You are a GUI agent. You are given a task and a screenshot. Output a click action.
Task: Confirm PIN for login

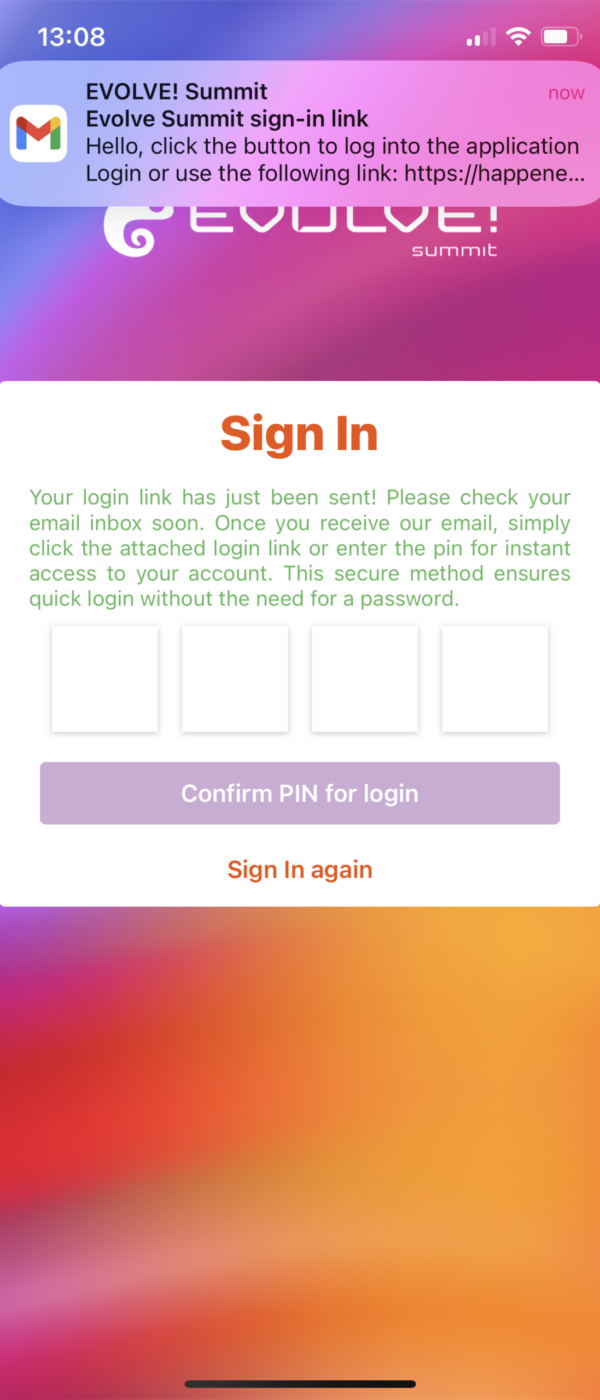[300, 794]
